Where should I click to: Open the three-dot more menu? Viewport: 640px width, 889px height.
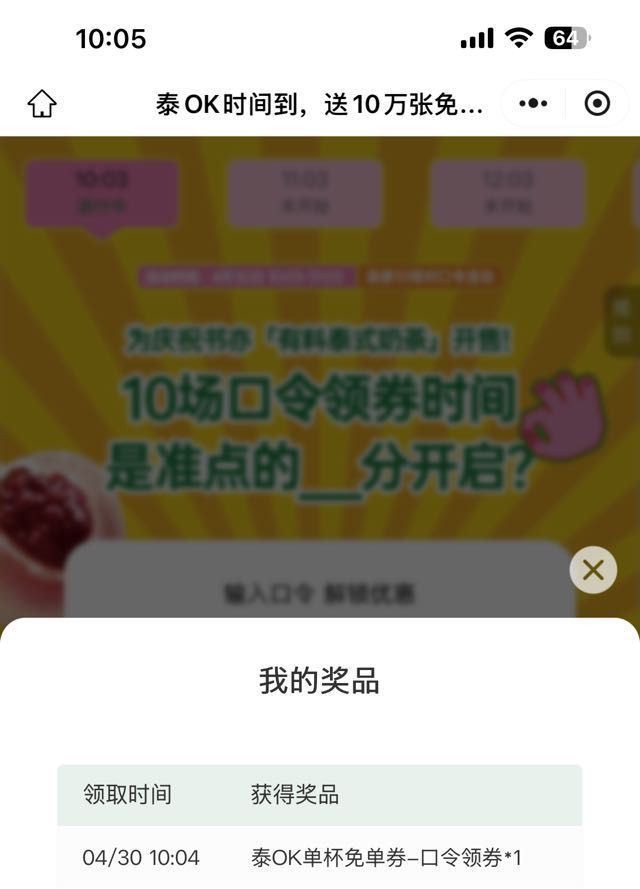coord(533,103)
